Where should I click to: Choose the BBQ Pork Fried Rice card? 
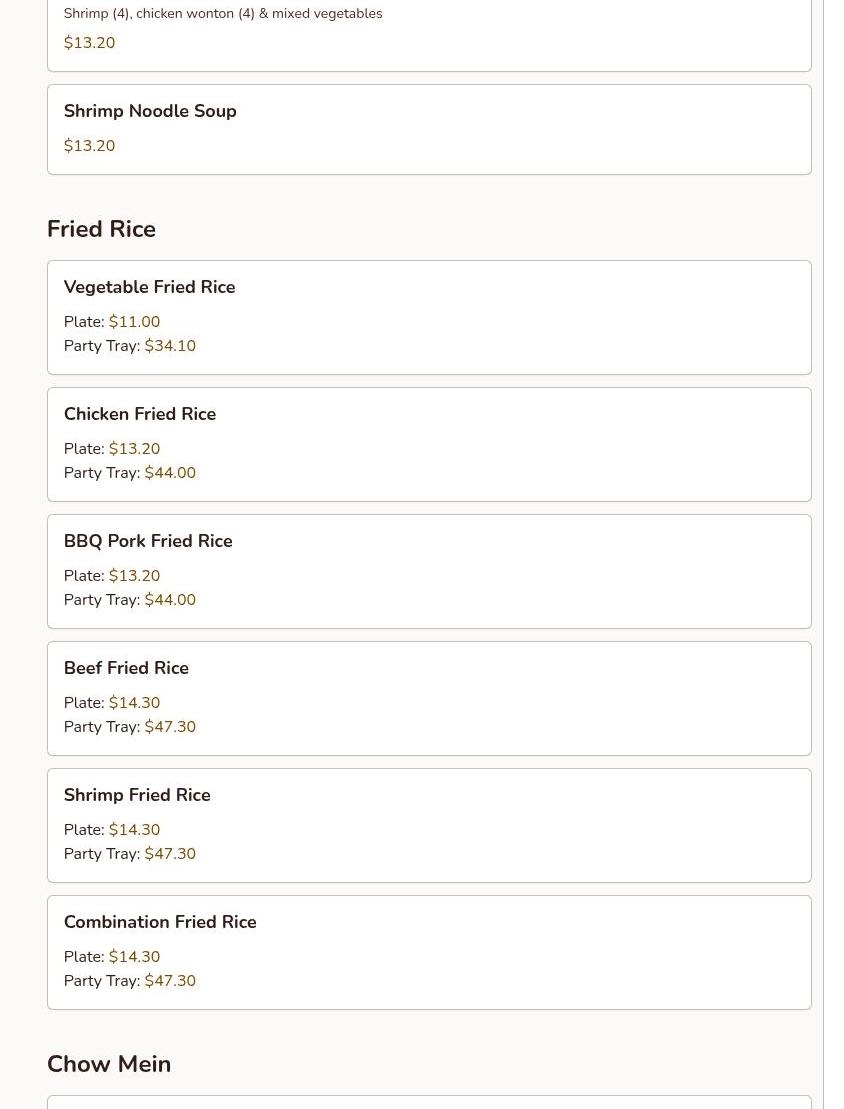point(428,571)
